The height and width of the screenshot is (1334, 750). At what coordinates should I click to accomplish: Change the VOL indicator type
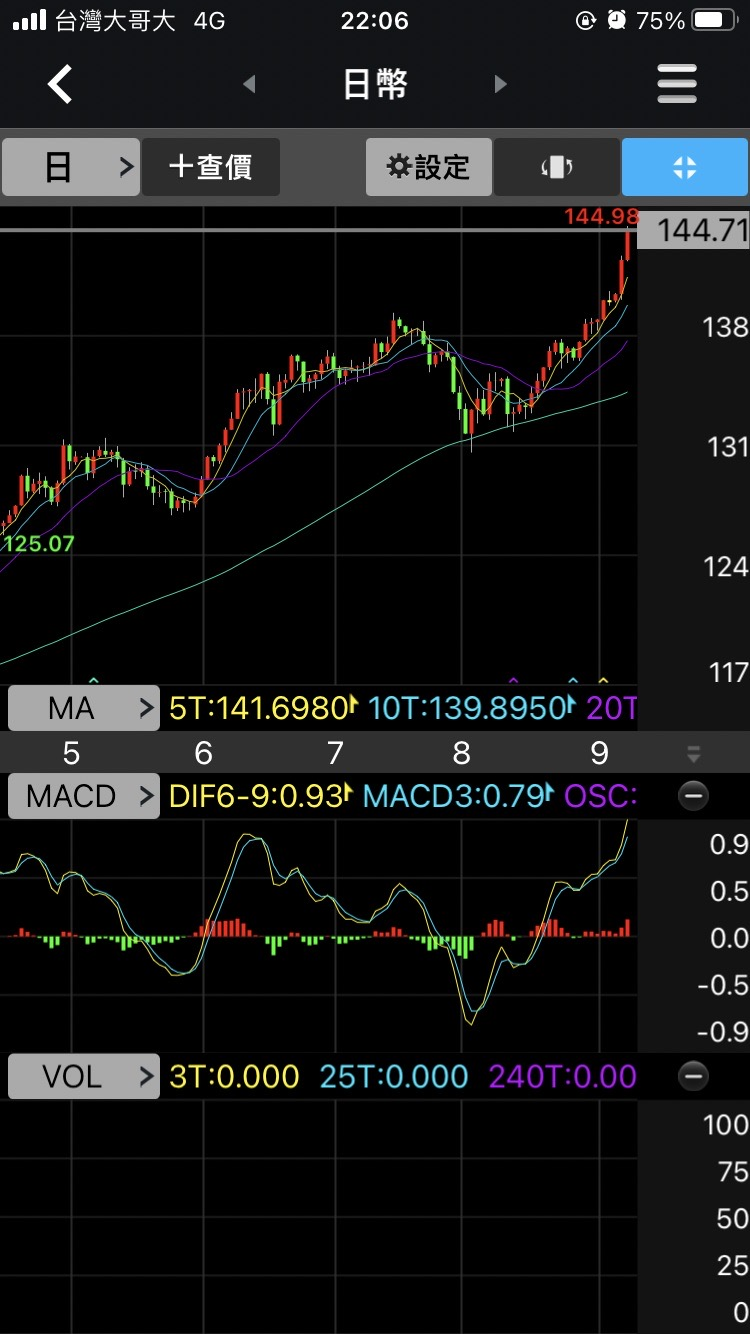84,1076
